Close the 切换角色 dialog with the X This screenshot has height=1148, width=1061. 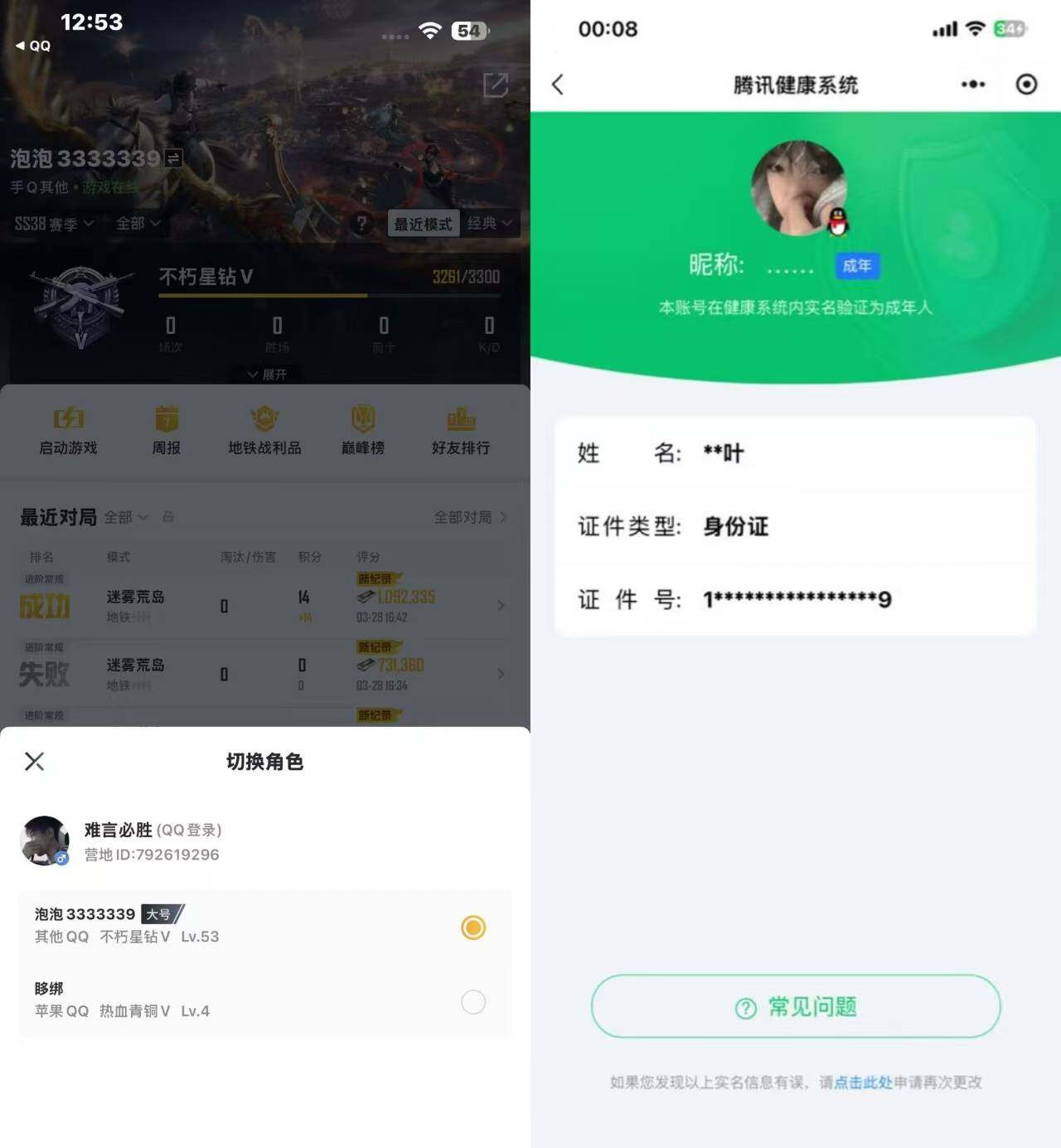35,761
